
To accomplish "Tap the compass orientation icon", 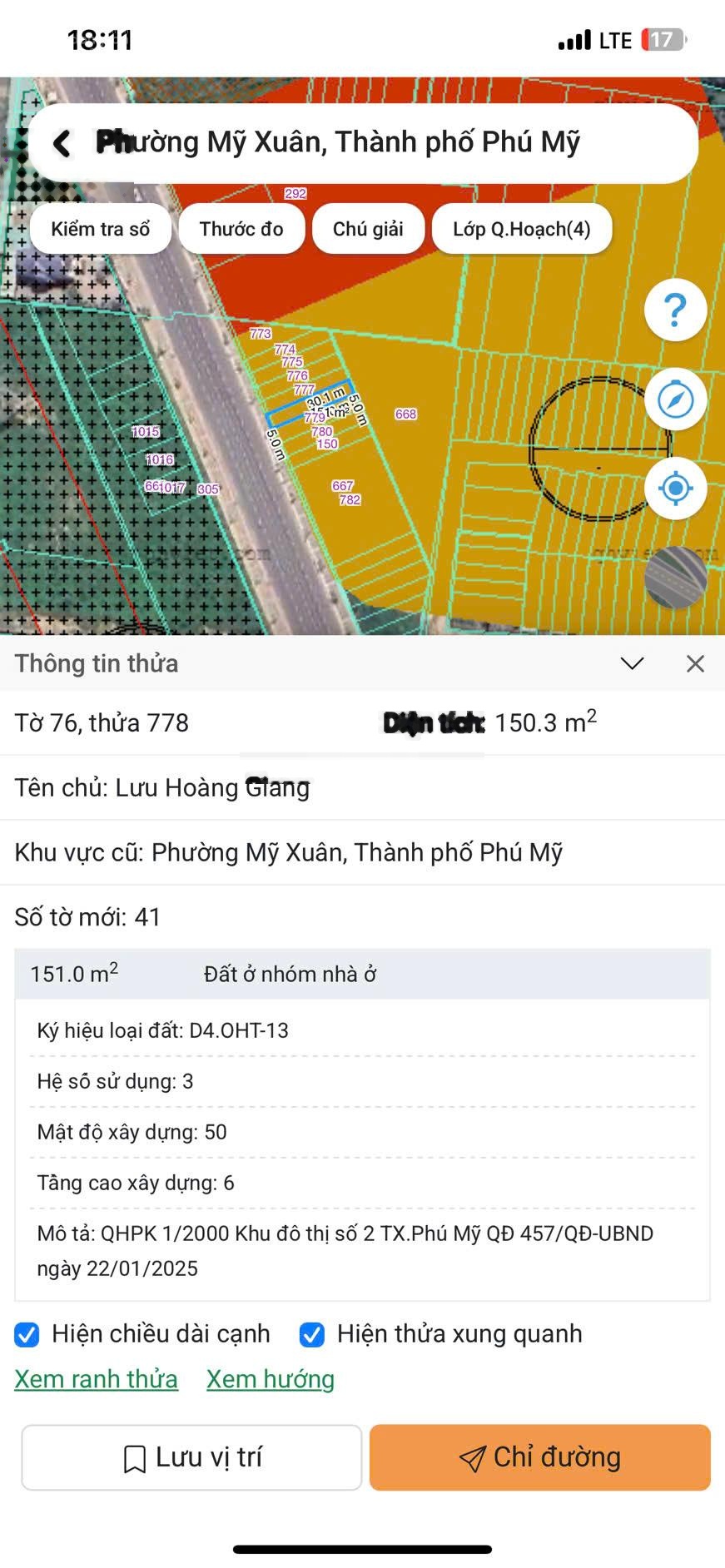I will [675, 399].
